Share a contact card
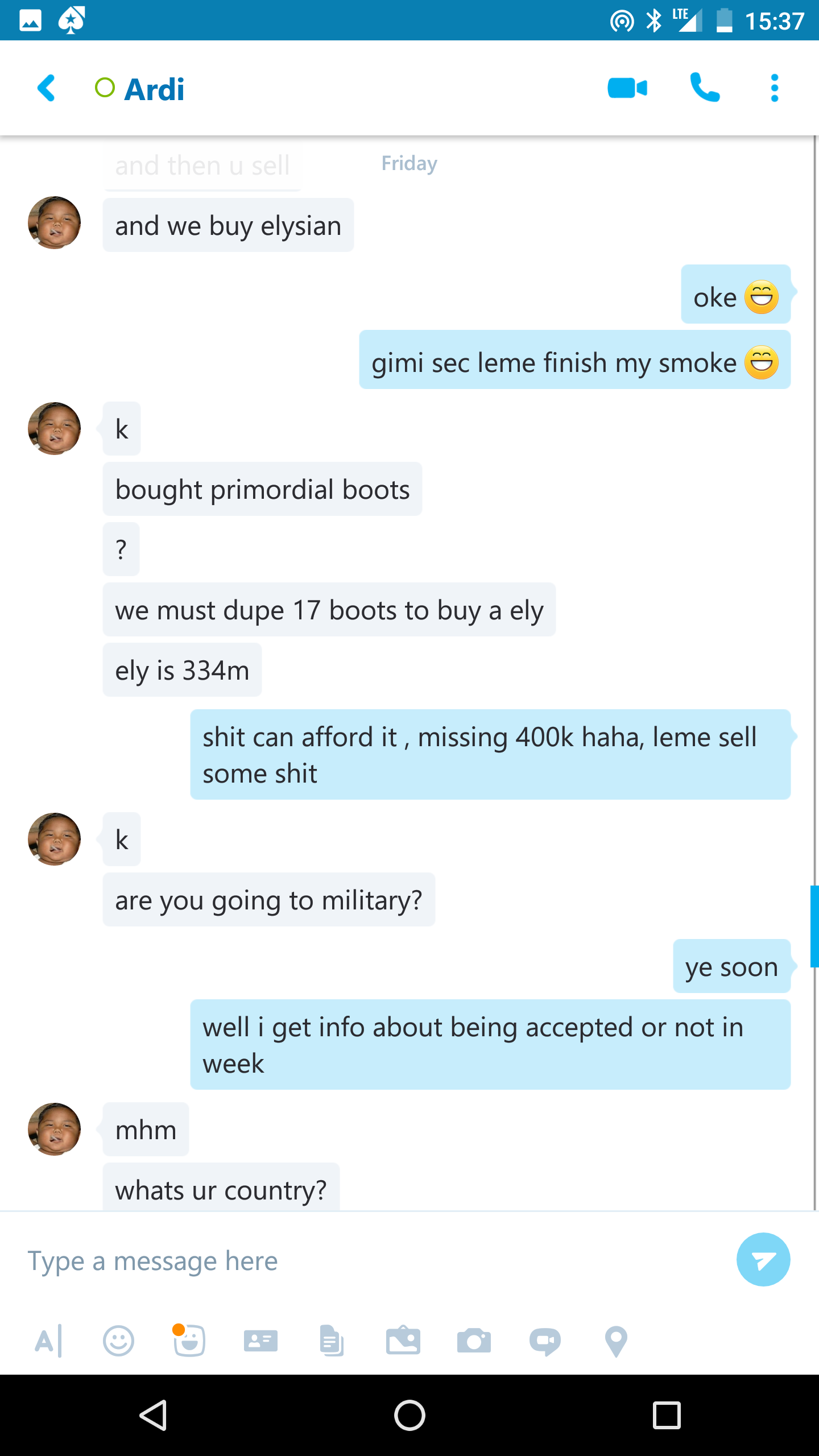 pyautogui.click(x=260, y=1341)
